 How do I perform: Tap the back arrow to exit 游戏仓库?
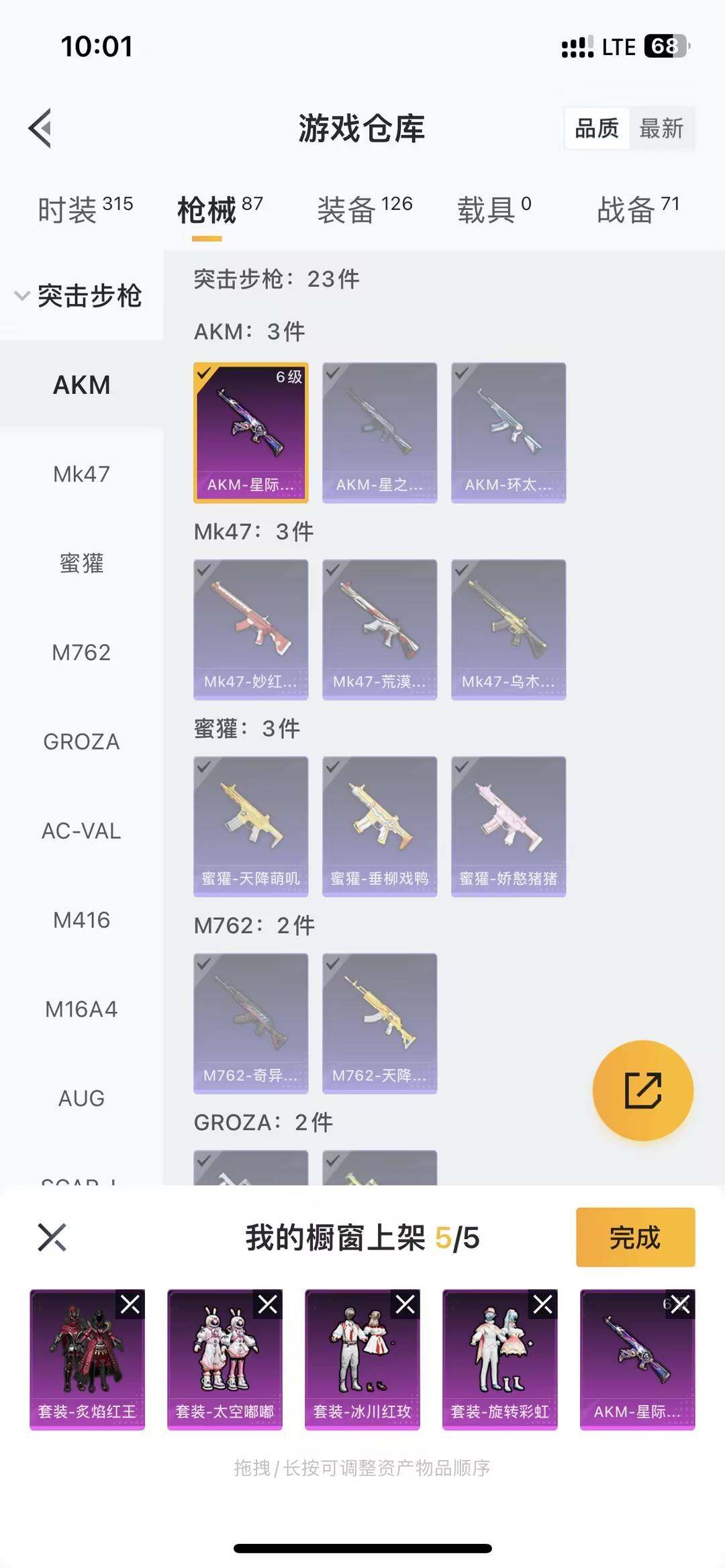[x=40, y=129]
